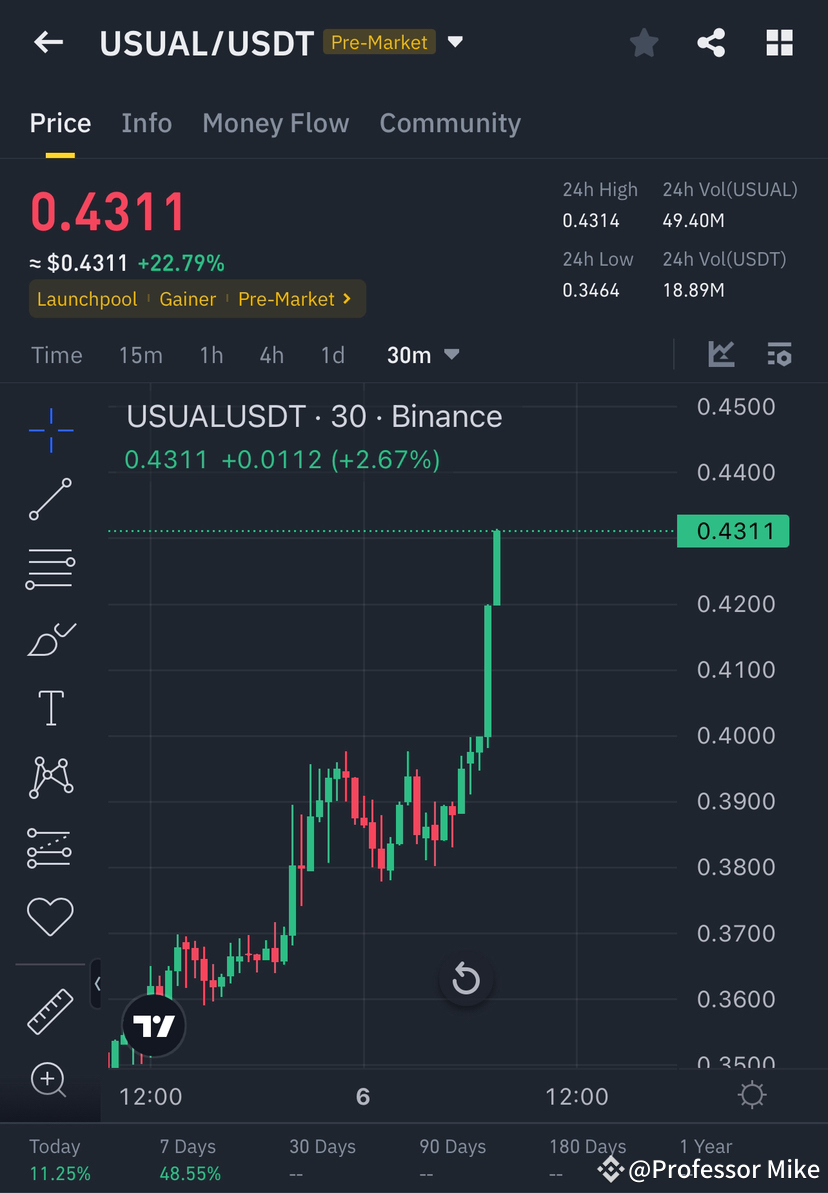The image size is (828, 1193).
Task: Expand the Pre-Market dropdown beside the pair name
Action: [x=455, y=42]
